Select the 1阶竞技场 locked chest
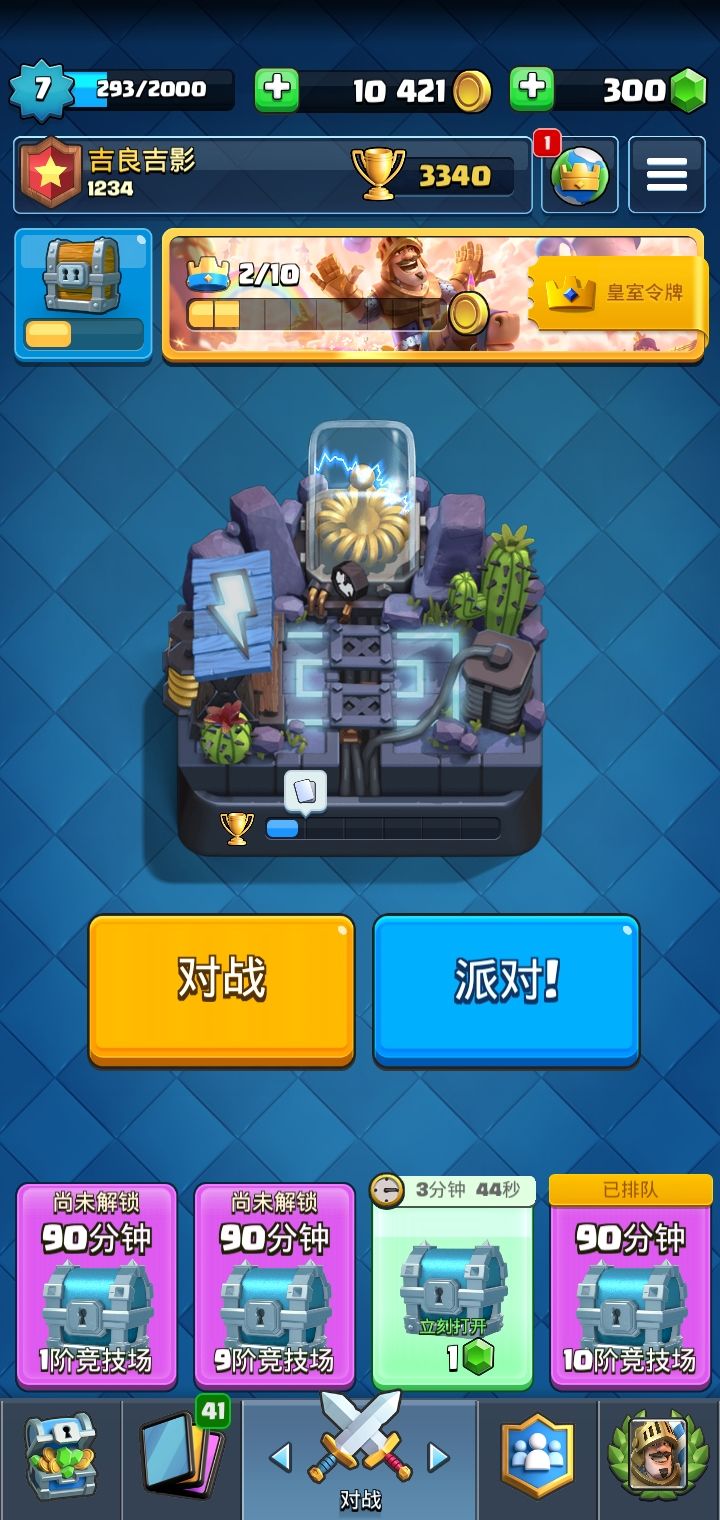Viewport: 720px width, 1520px height. pyautogui.click(x=96, y=1285)
